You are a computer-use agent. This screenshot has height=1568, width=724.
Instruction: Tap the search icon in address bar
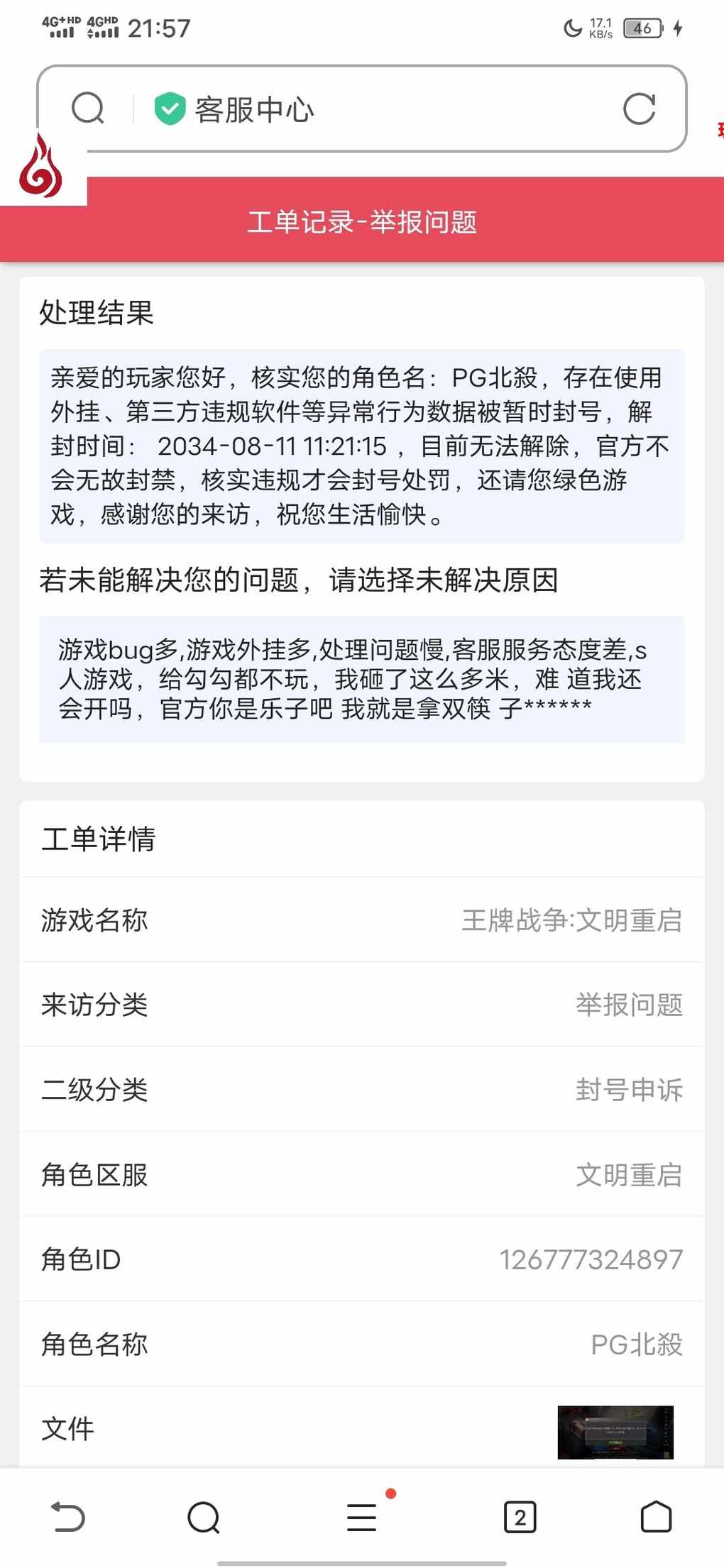[x=88, y=109]
